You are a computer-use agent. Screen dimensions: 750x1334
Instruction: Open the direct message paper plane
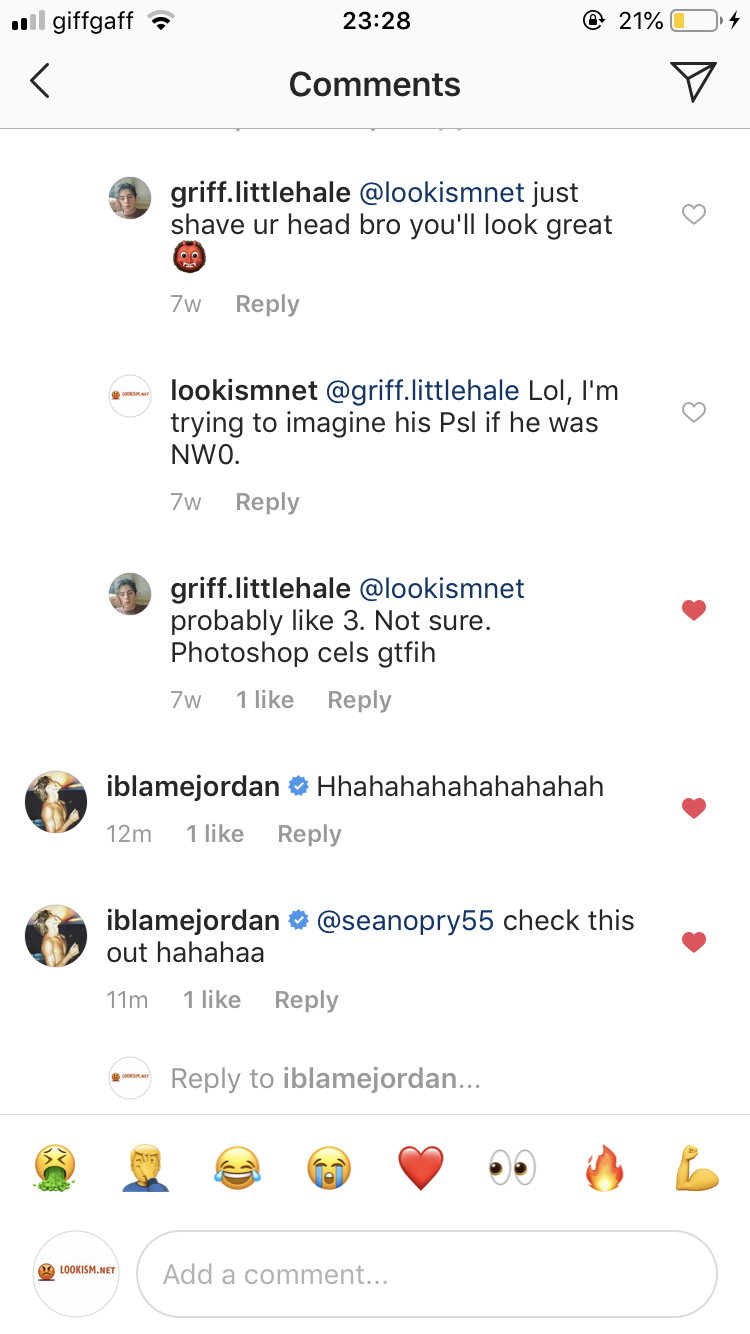(x=693, y=82)
